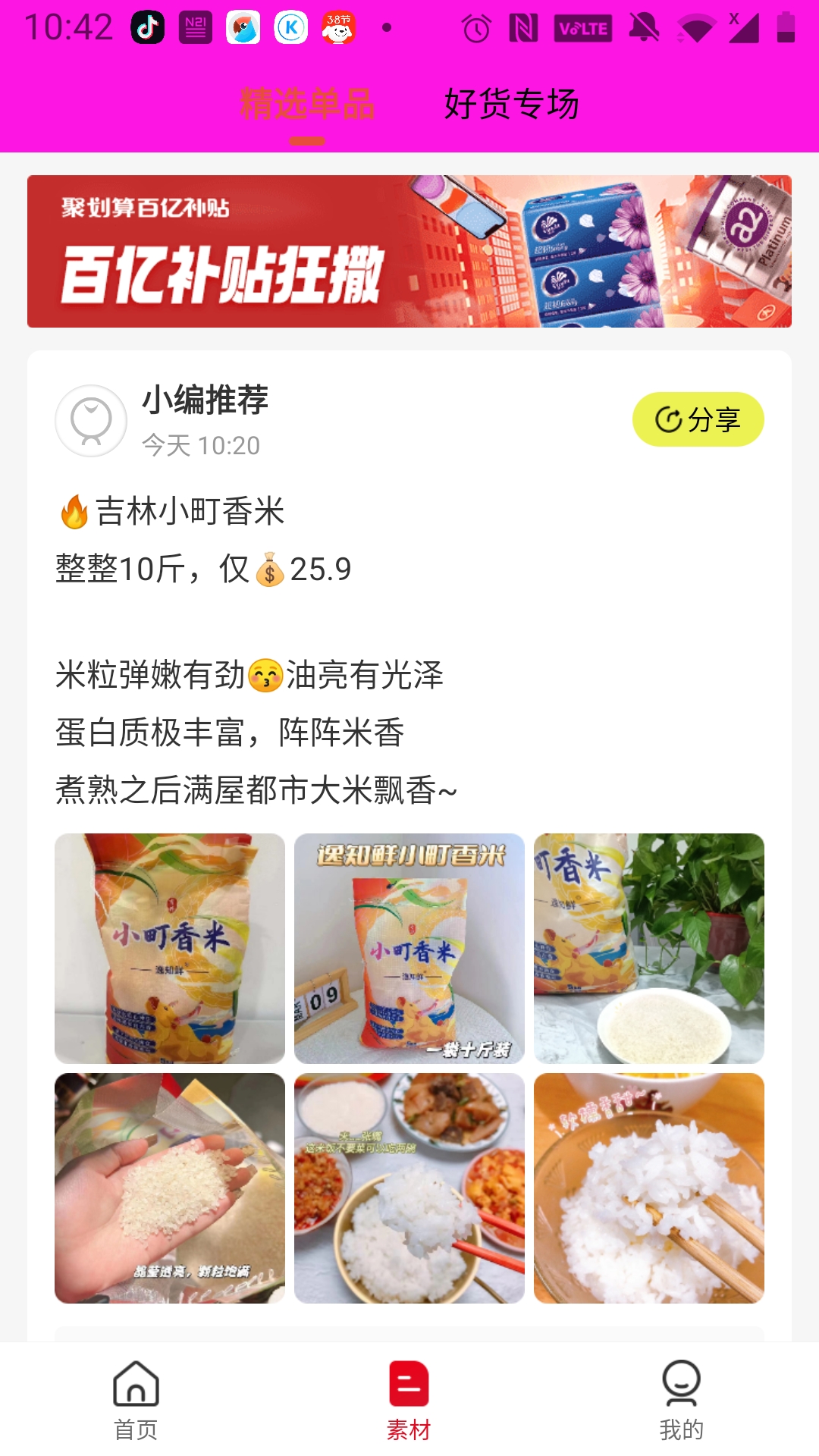Select the 精选单品 tab
The image size is (819, 1456).
(307, 104)
